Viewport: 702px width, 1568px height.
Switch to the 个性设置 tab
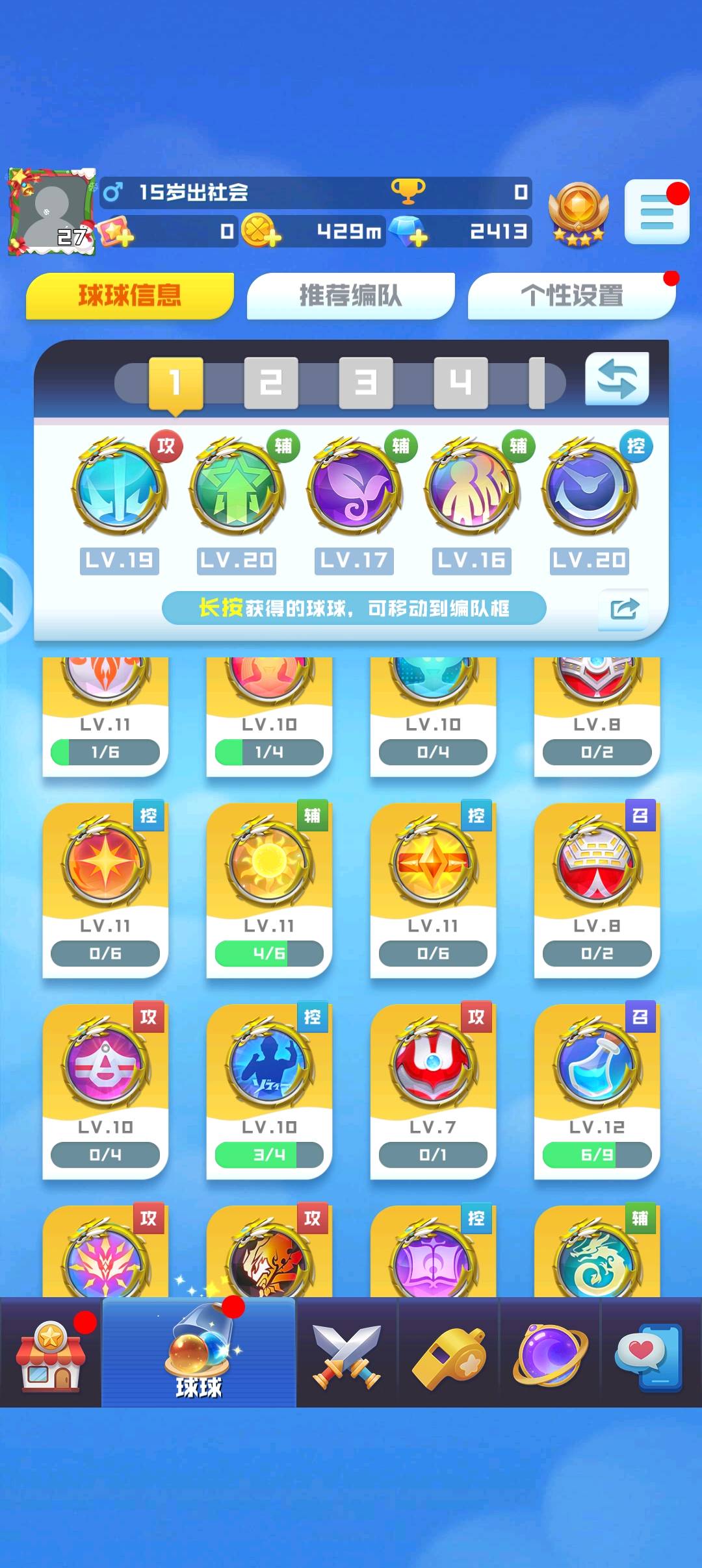tap(571, 296)
